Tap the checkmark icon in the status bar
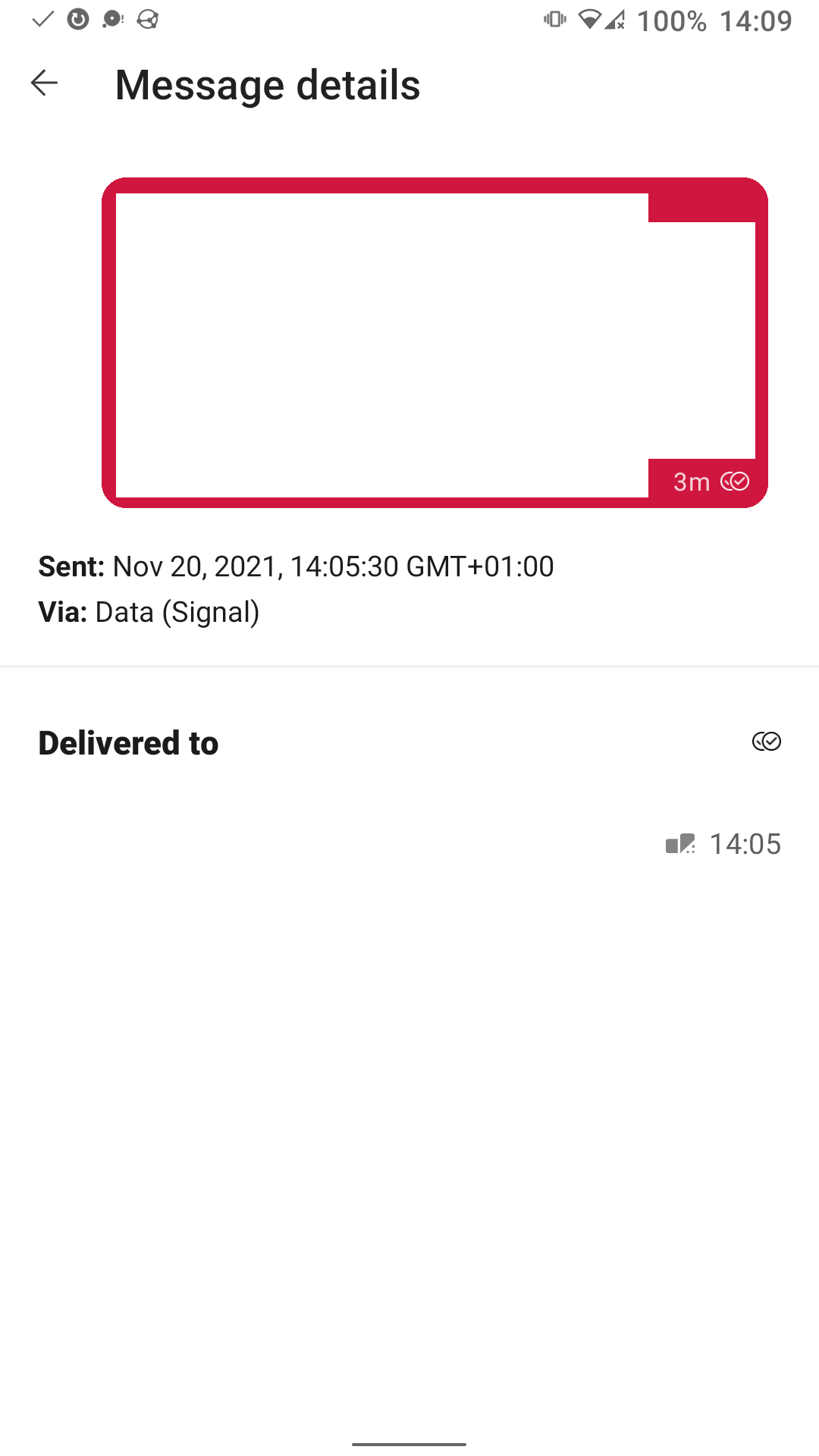This screenshot has width=819, height=1456. pos(43,19)
